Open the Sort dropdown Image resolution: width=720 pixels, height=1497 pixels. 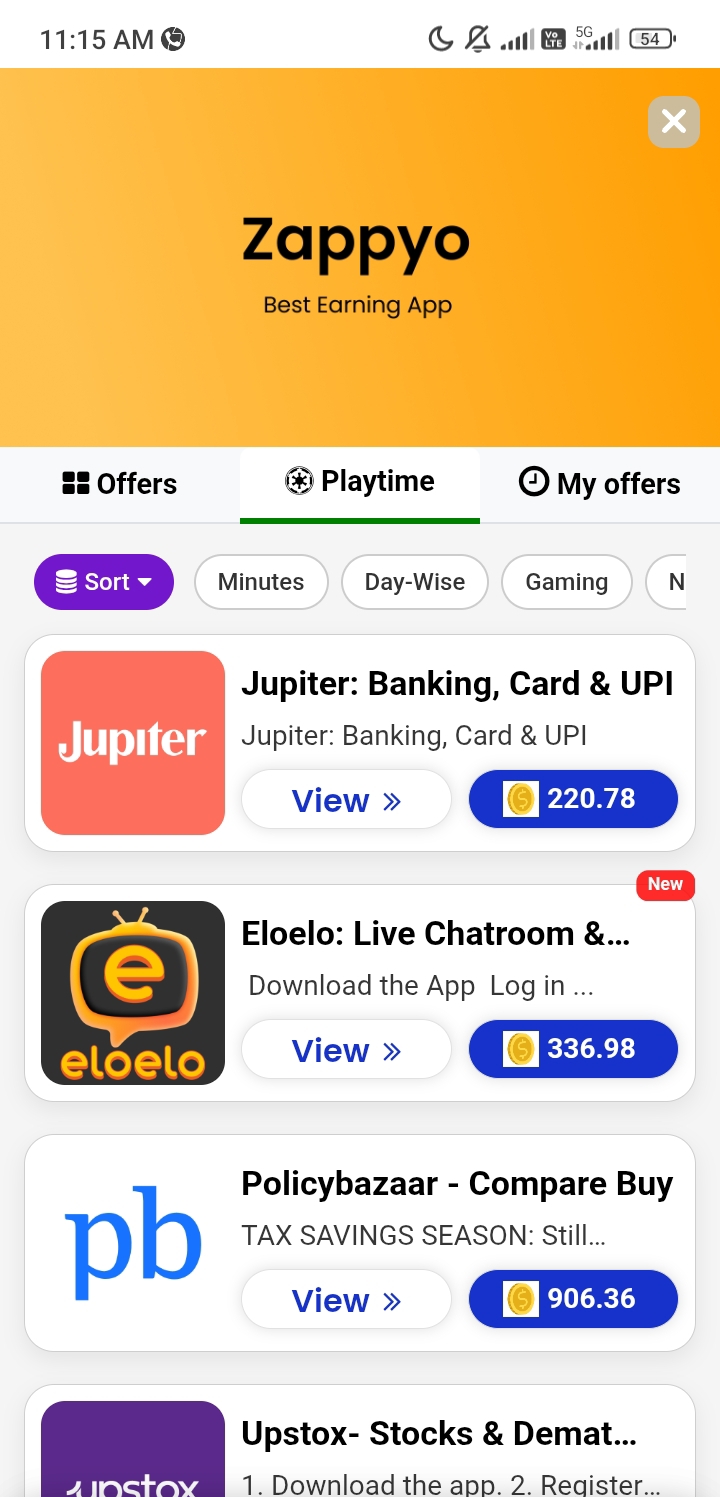tap(104, 582)
